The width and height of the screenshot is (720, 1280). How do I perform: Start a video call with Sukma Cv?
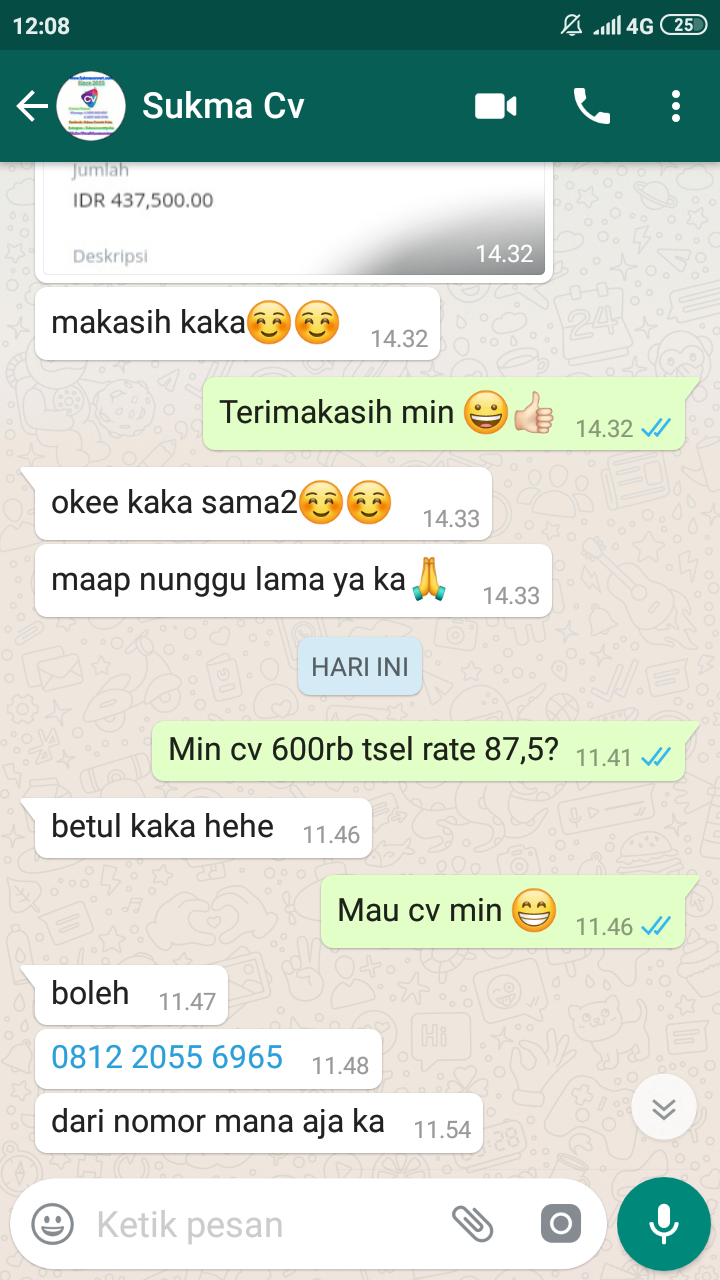496,106
